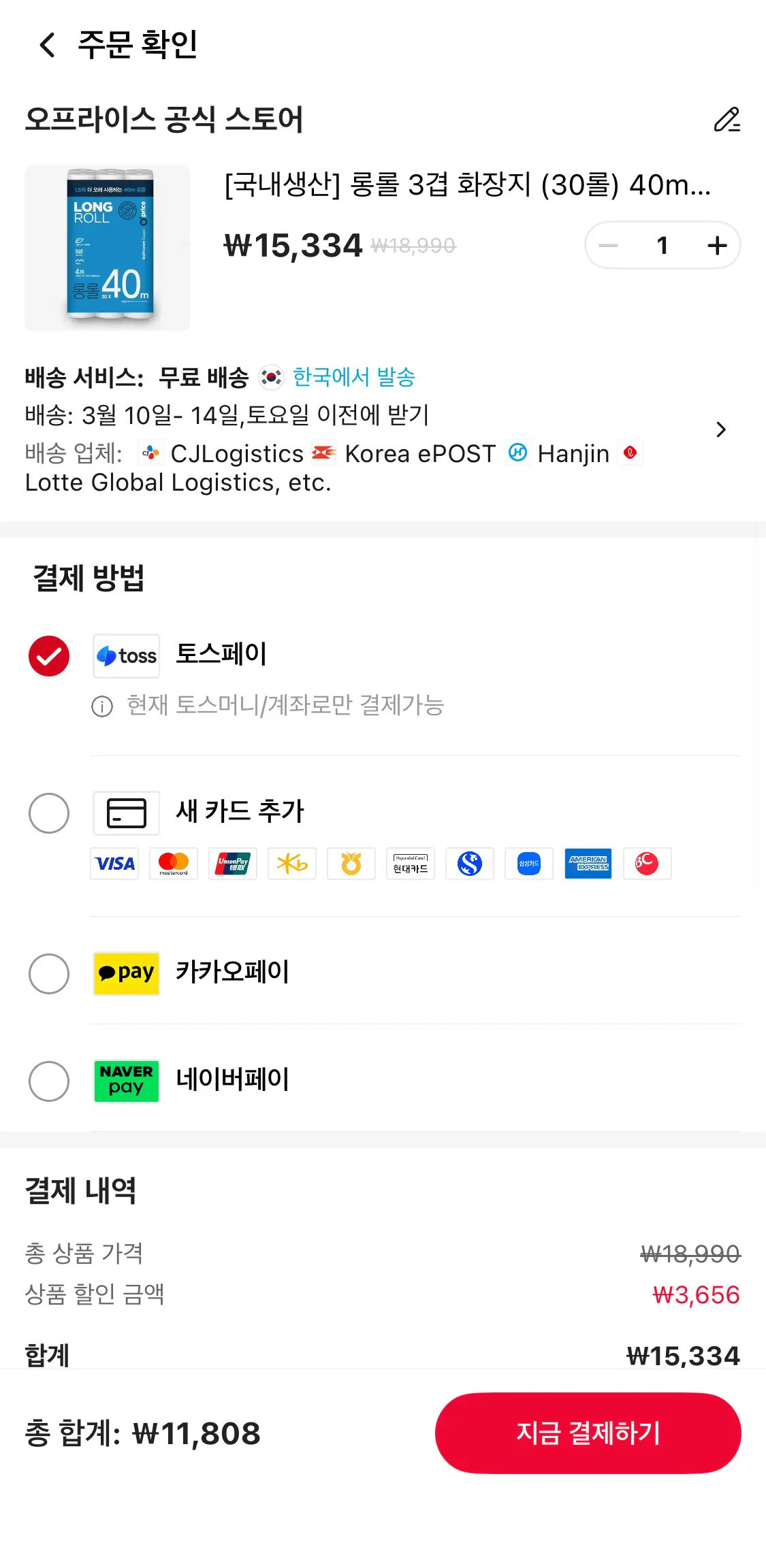Screen dimensions: 766x1568
Task: Select the Mastercard icon
Action: coord(173,864)
